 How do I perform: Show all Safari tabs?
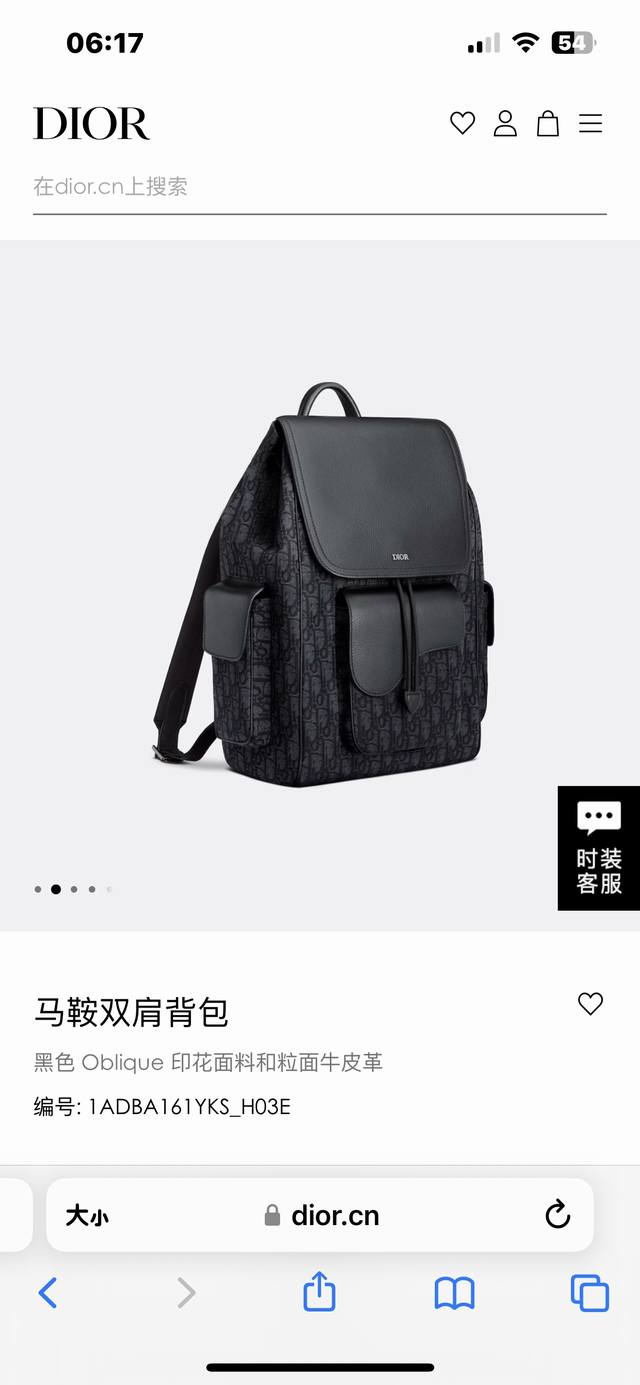click(589, 1293)
